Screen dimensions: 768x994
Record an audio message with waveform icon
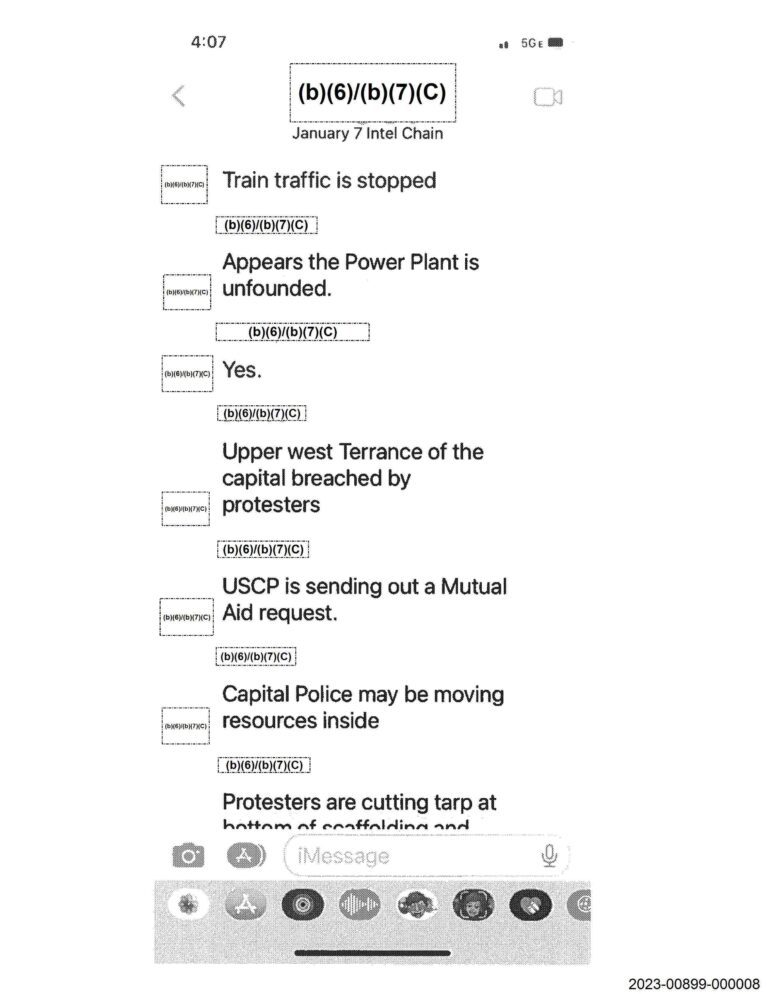(x=359, y=905)
